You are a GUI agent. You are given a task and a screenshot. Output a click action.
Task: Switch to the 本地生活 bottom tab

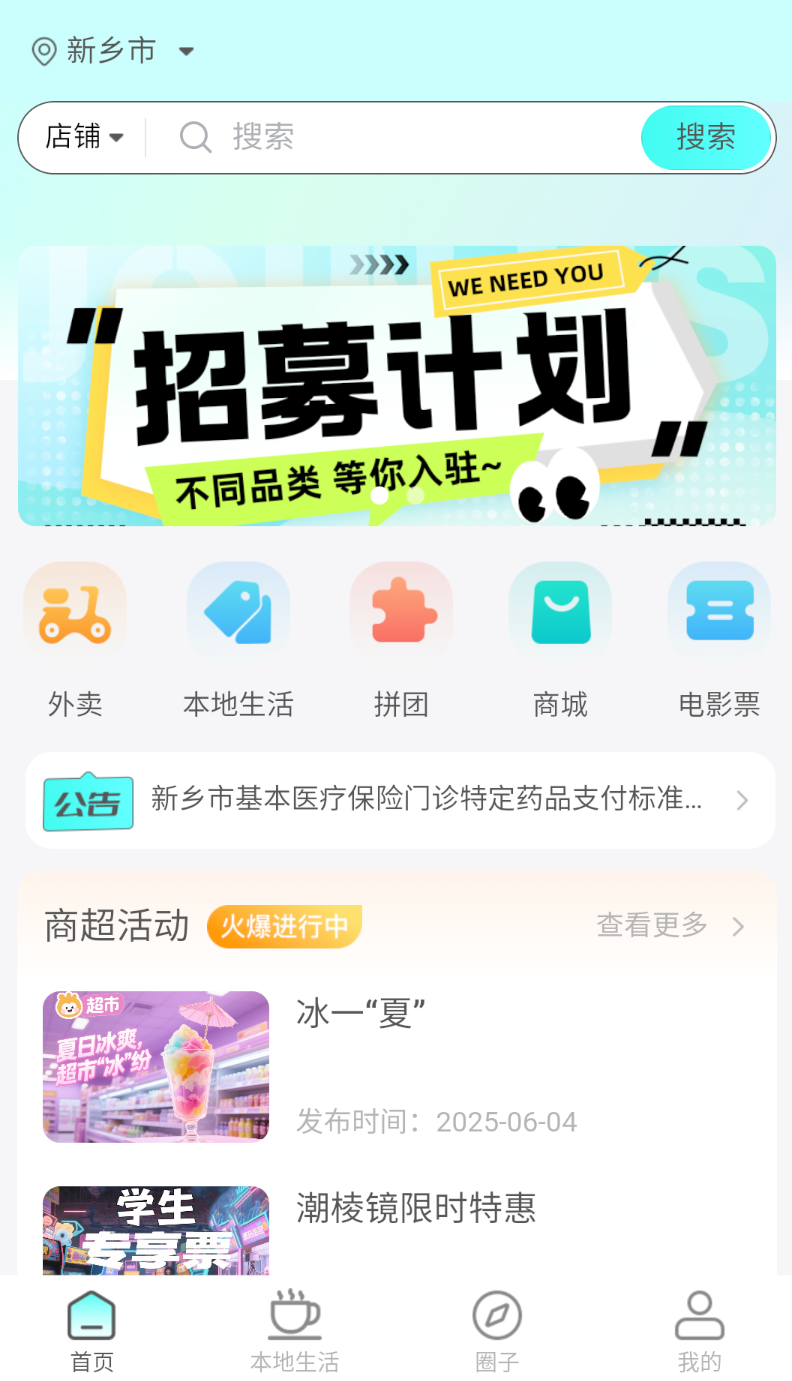click(295, 1331)
